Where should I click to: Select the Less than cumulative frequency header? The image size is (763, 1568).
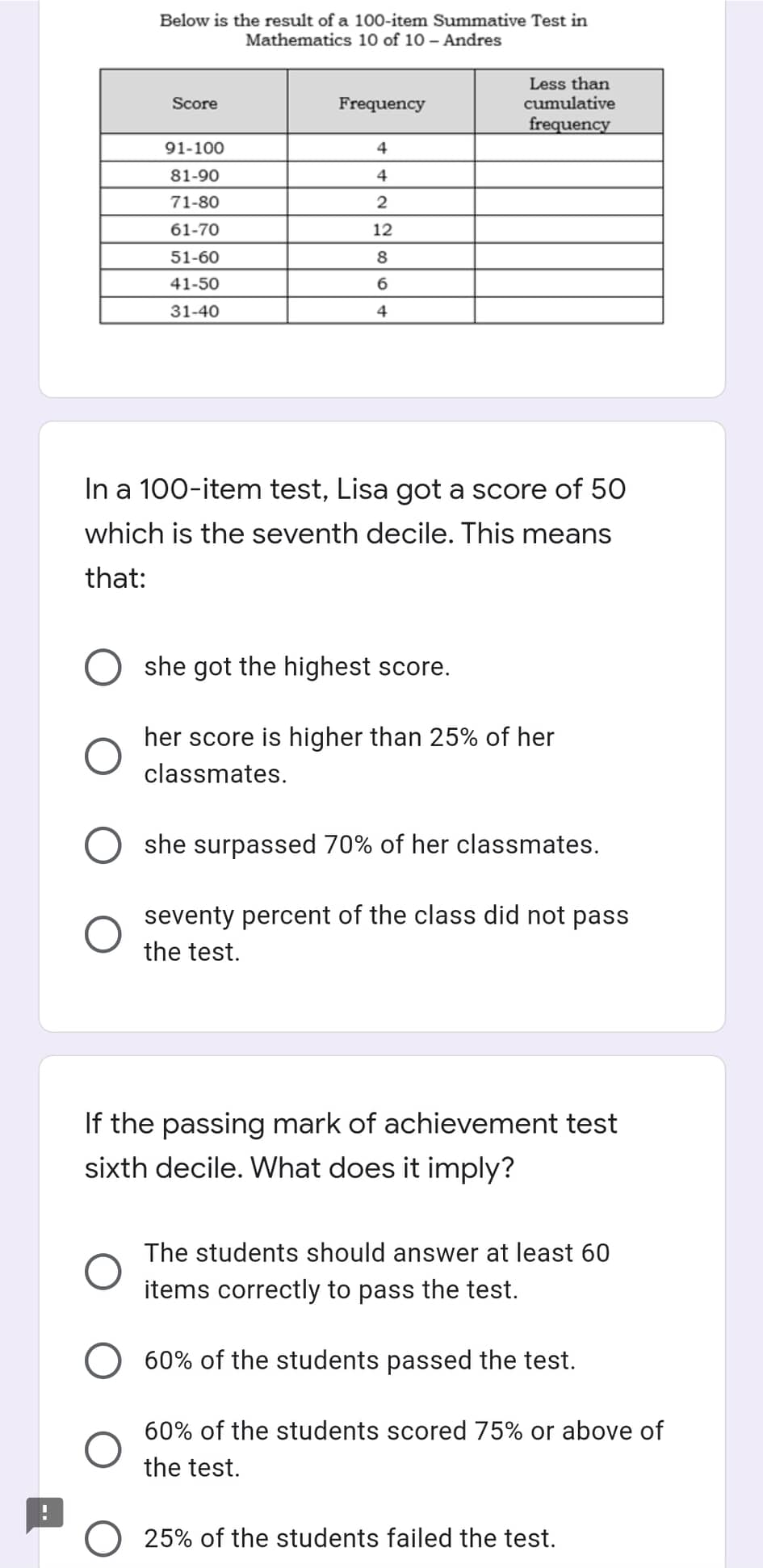pos(568,103)
